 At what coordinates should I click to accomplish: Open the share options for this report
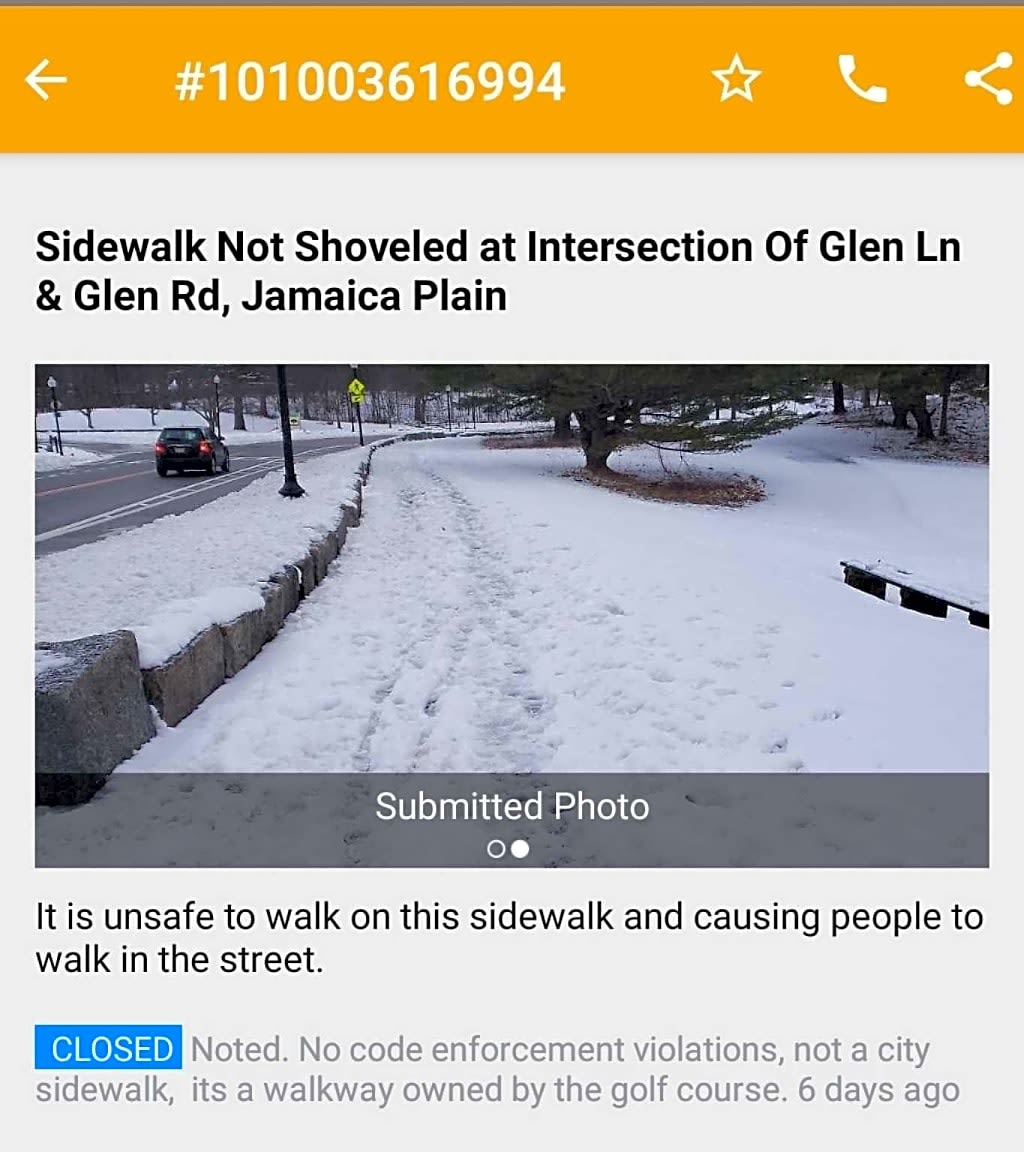coord(991,78)
